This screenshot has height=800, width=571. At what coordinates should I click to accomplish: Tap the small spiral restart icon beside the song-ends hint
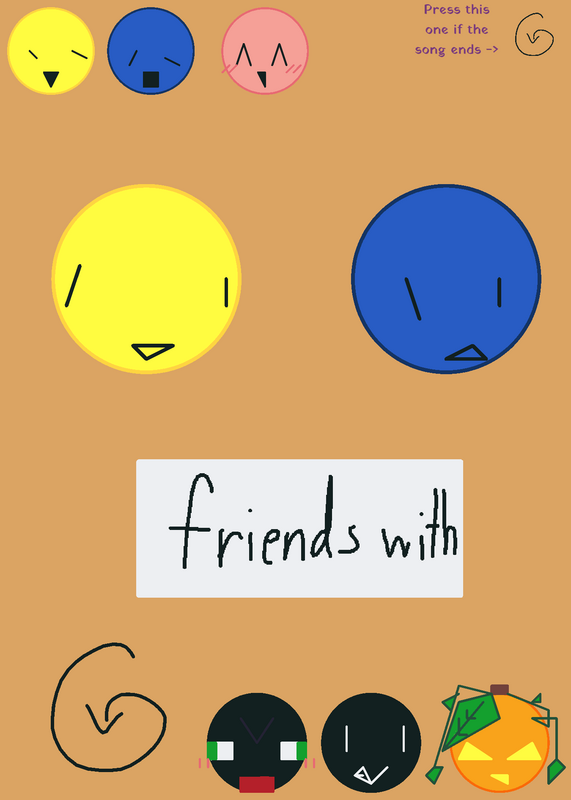(x=534, y=35)
